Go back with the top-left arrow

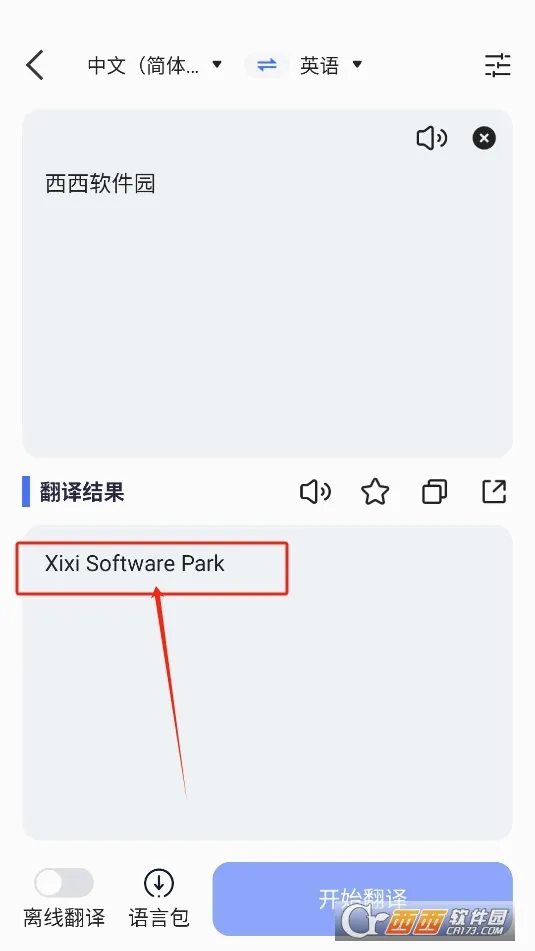[x=35, y=65]
